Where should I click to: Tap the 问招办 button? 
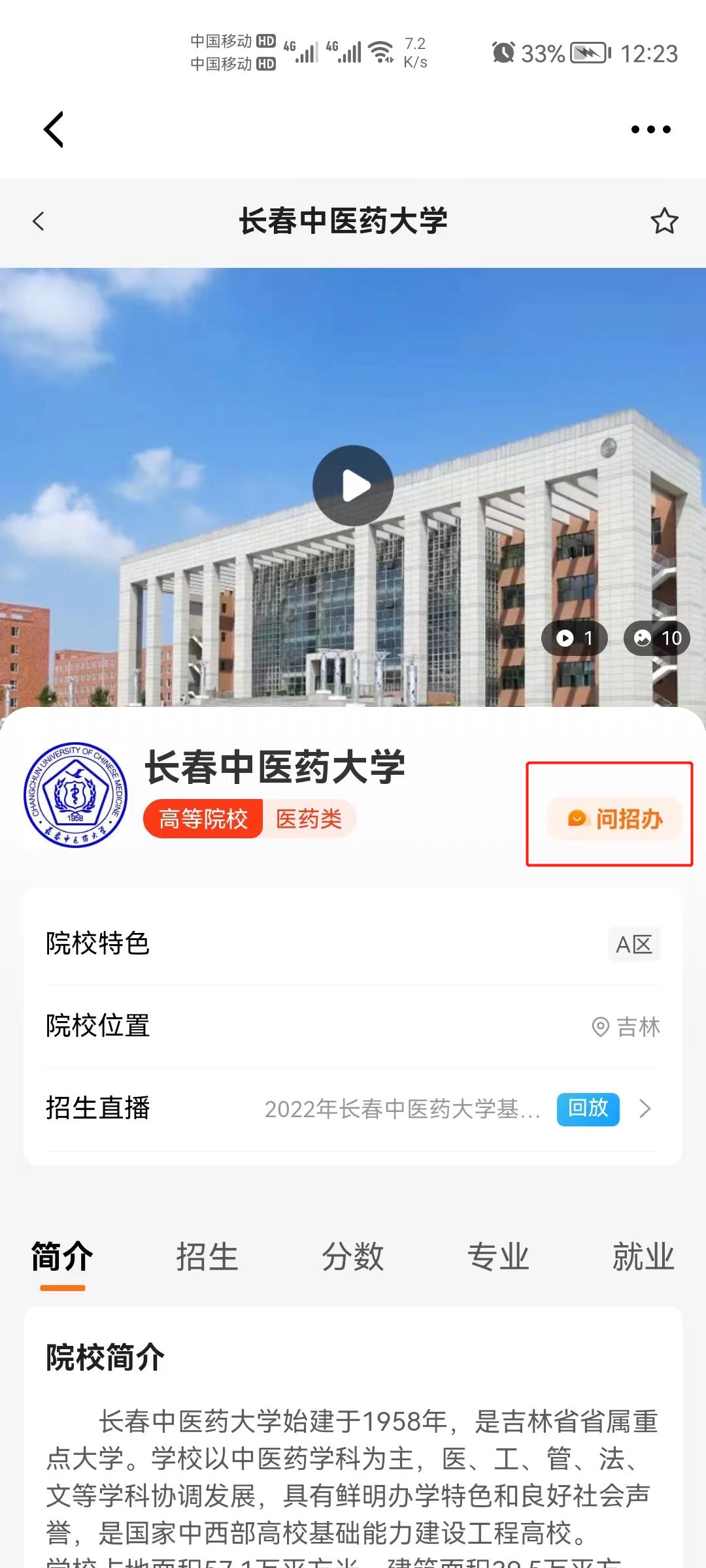[615, 819]
